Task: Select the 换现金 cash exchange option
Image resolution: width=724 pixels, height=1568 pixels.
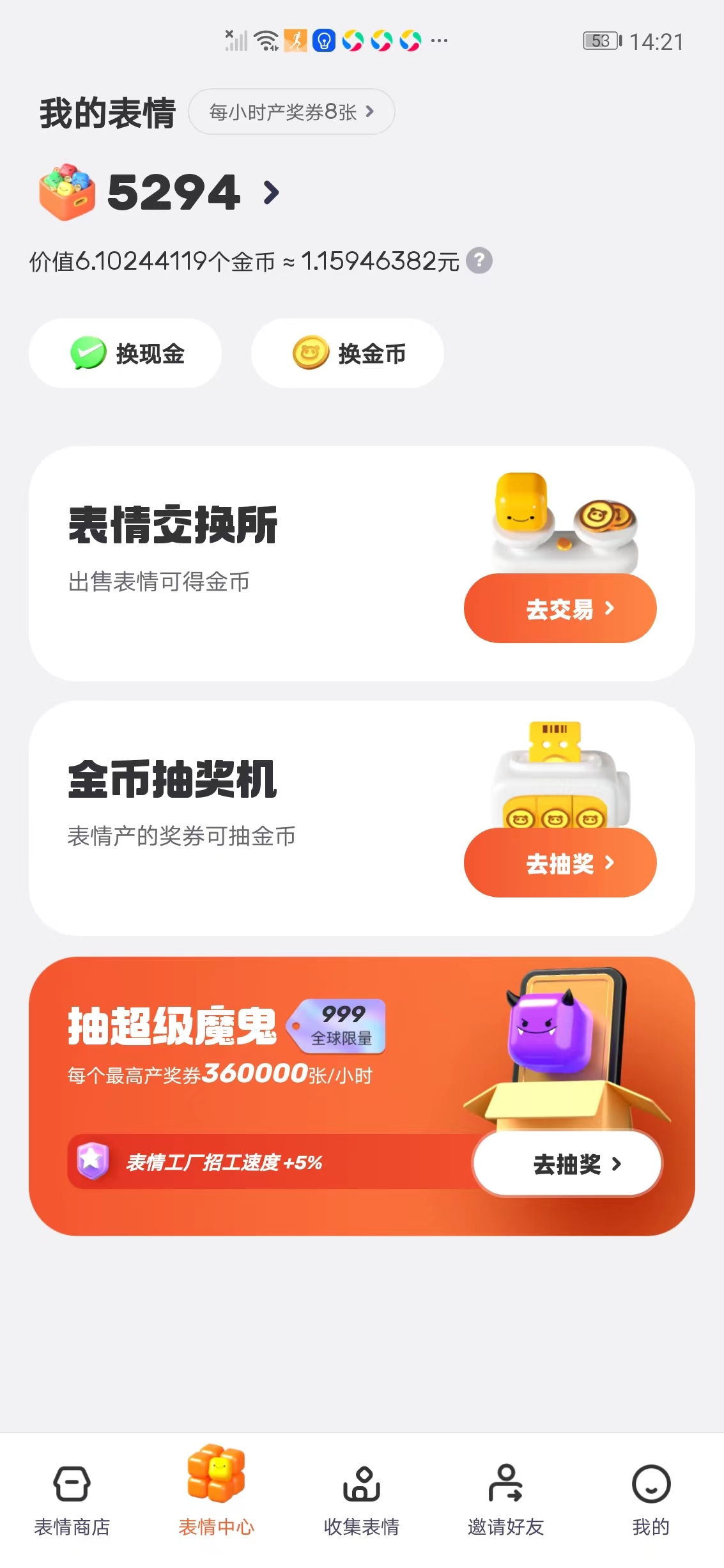Action: point(125,353)
